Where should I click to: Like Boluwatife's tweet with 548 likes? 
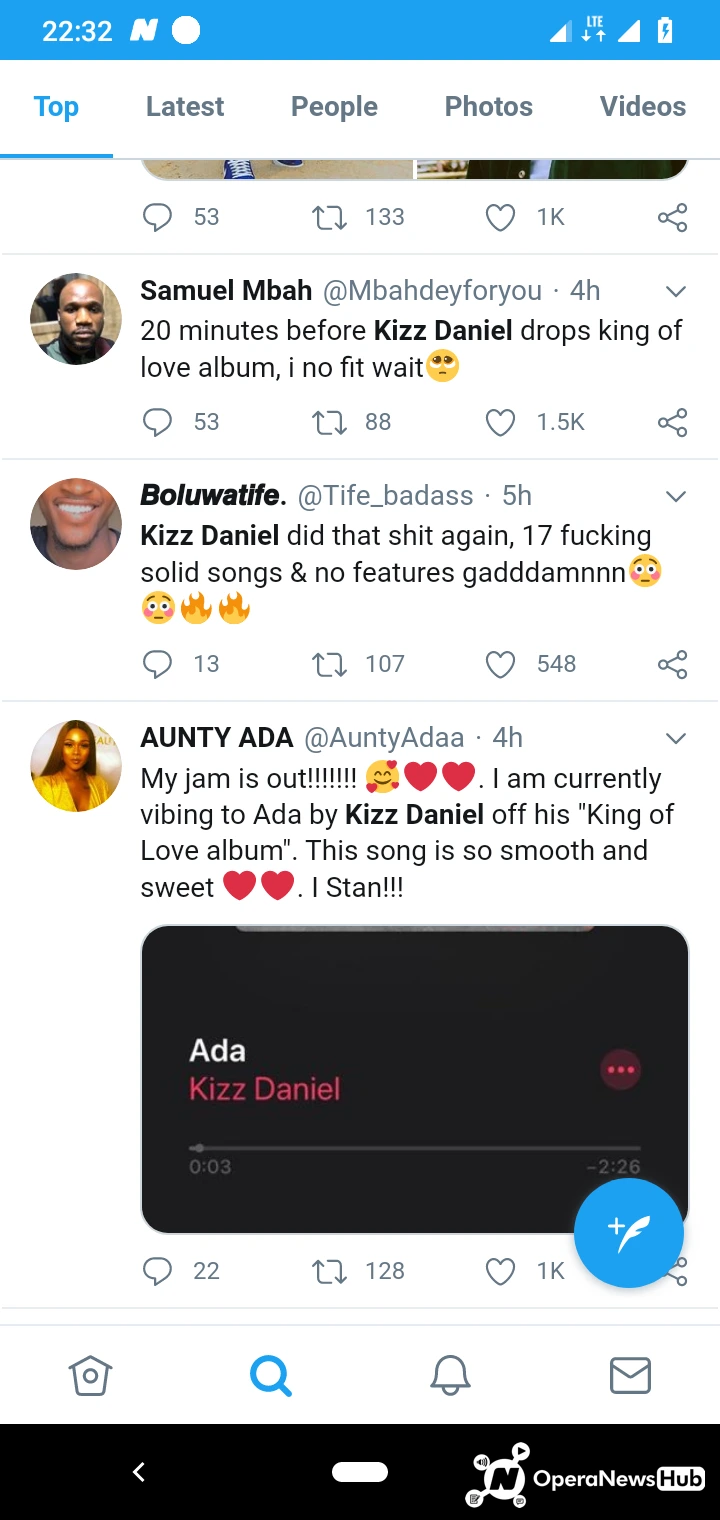[500, 664]
